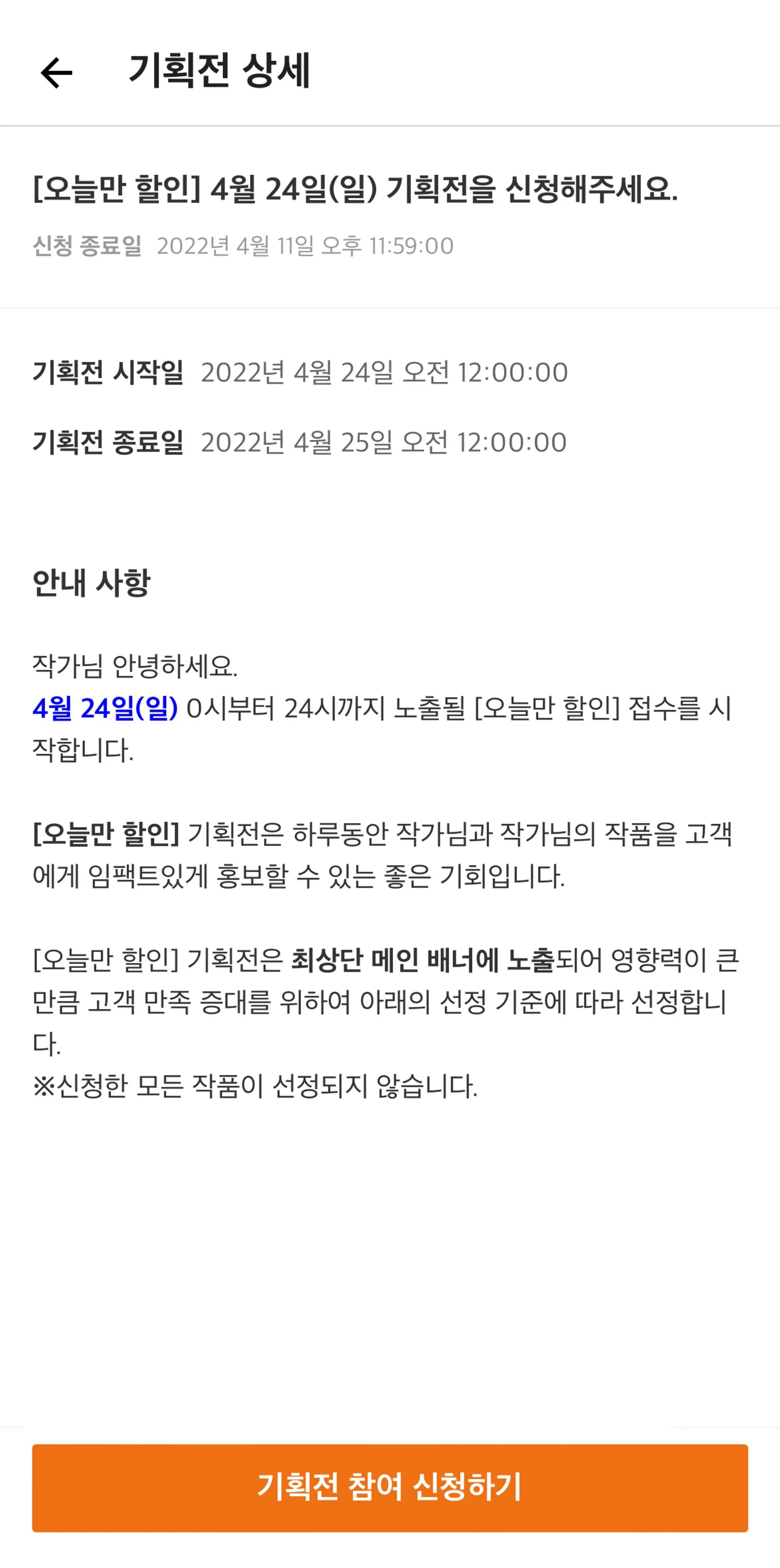
Task: Tap 기획전 참여 신청하기 button
Action: (x=390, y=1488)
